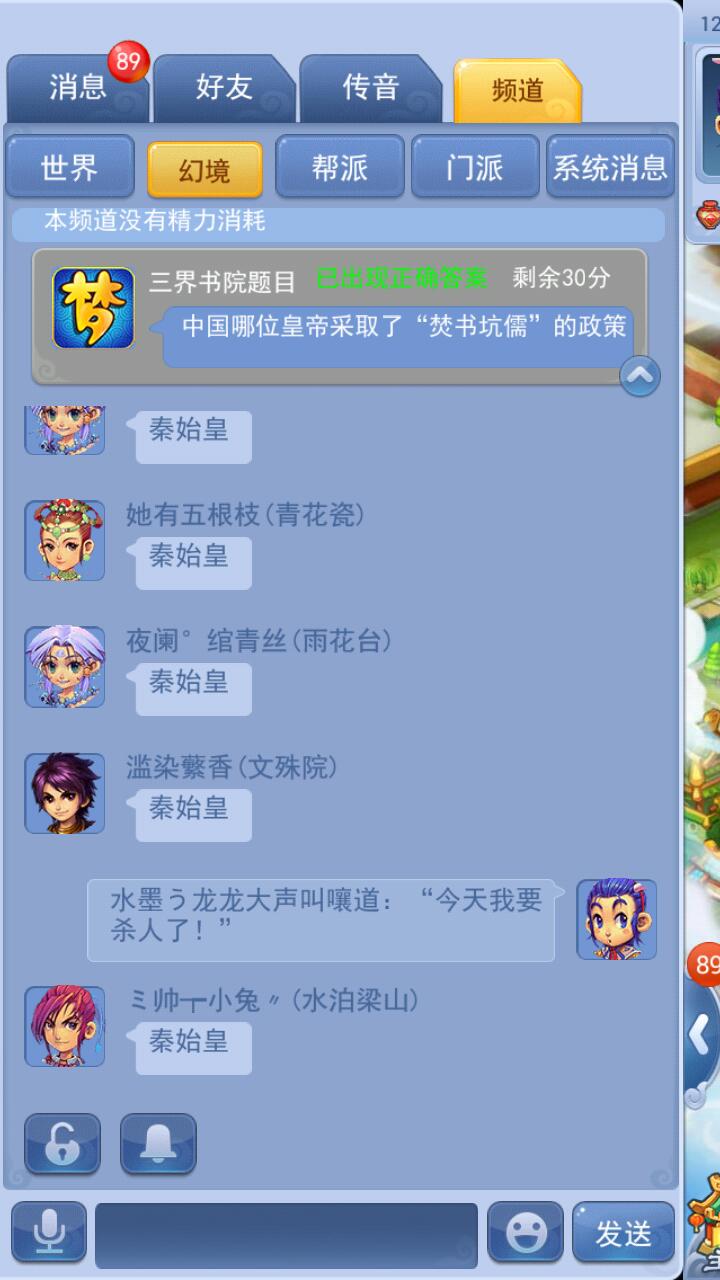Collapse the 三界书院题目 question panel
Viewport: 720px width, 1280px height.
pyautogui.click(x=639, y=376)
